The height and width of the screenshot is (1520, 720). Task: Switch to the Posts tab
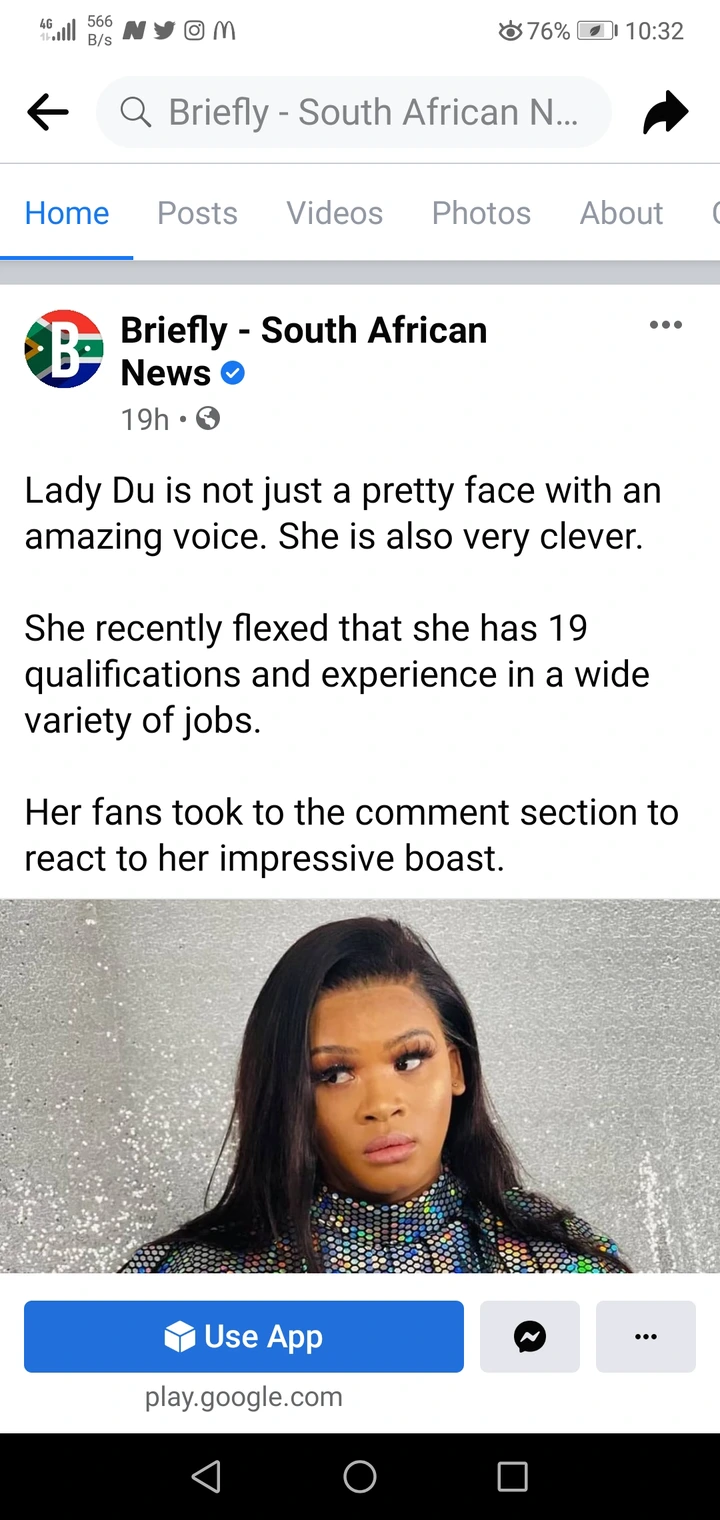pos(197,213)
